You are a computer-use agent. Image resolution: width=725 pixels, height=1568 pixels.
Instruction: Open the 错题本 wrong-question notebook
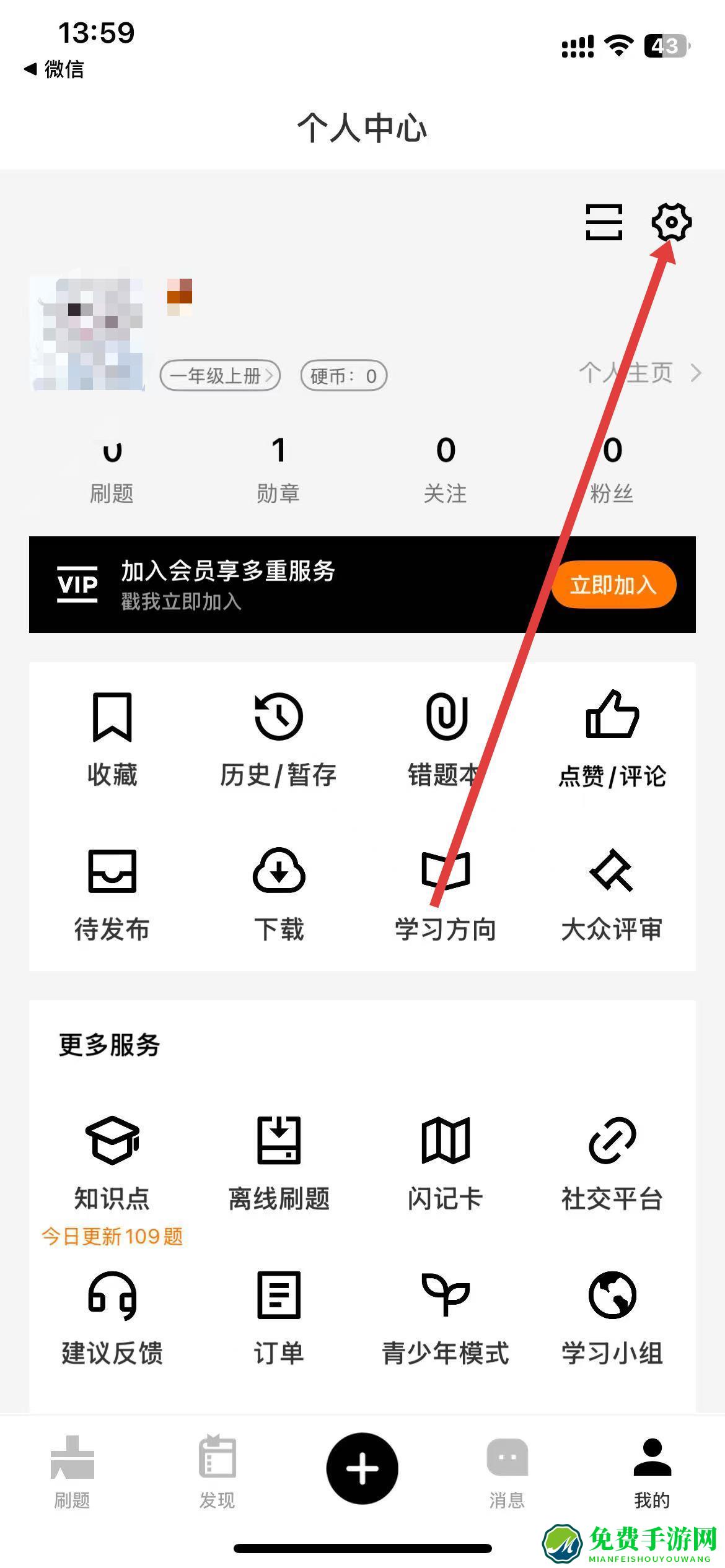pyautogui.click(x=445, y=739)
